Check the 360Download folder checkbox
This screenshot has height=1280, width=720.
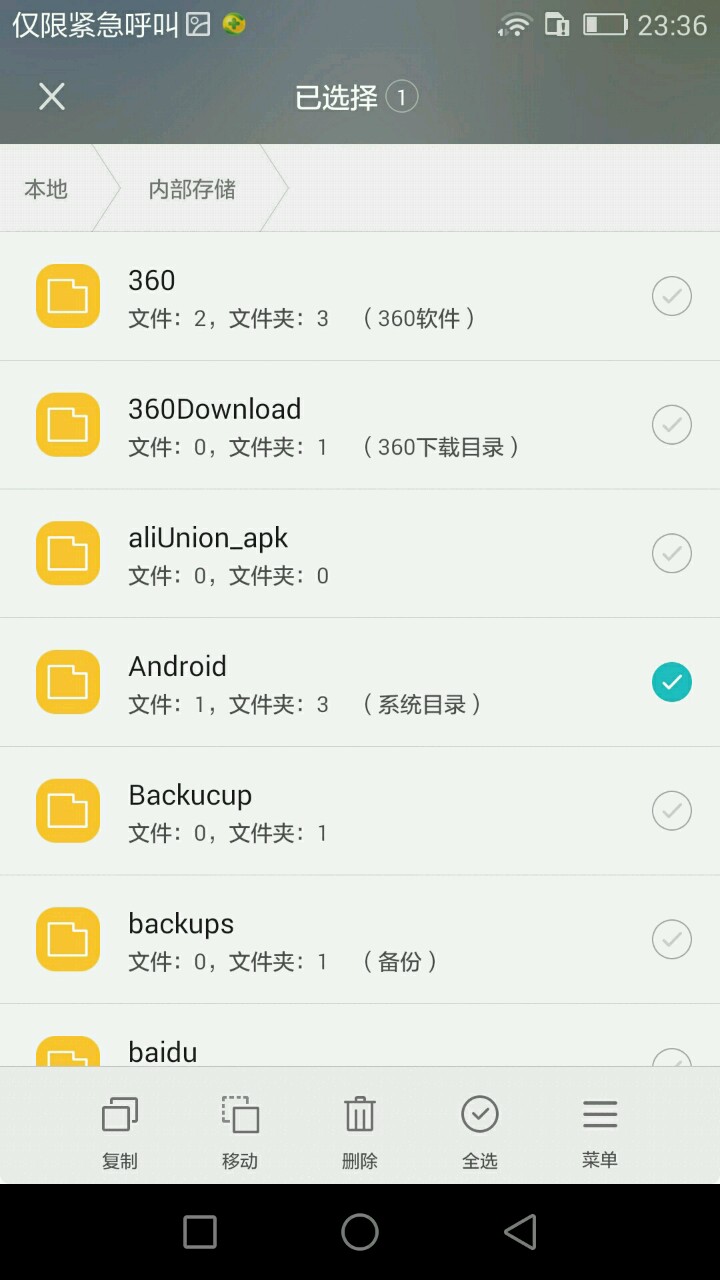click(x=671, y=425)
